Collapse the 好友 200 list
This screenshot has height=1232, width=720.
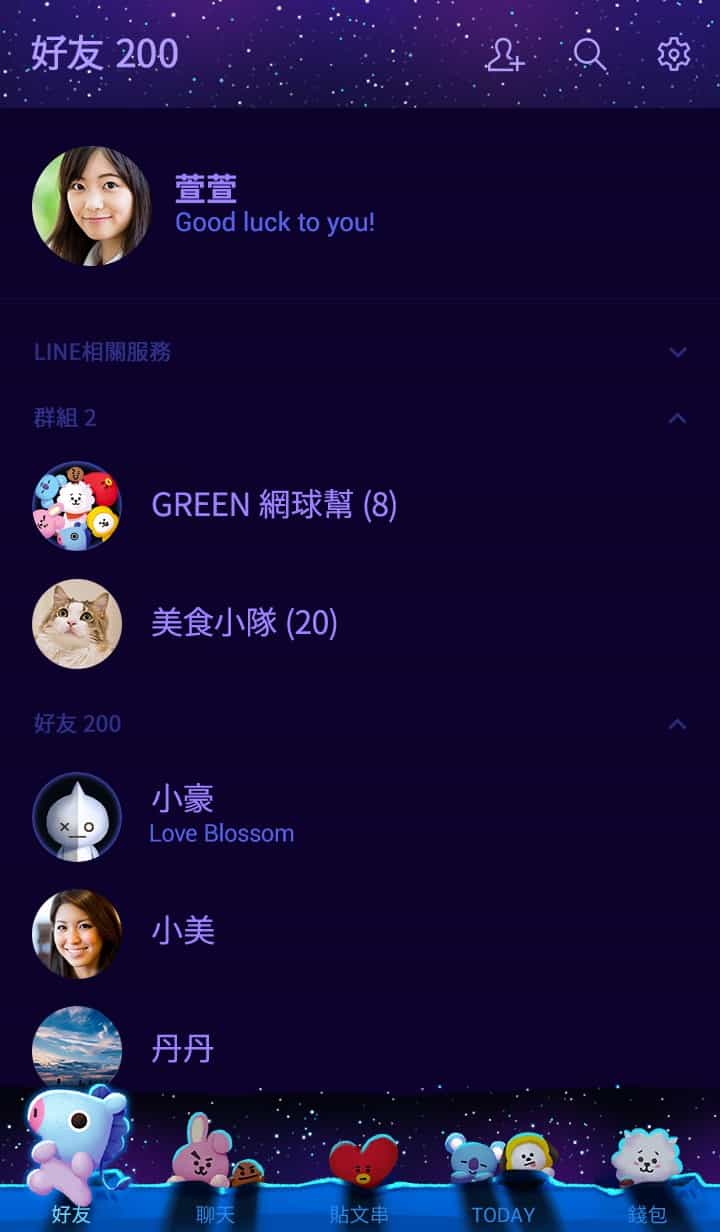[677, 723]
